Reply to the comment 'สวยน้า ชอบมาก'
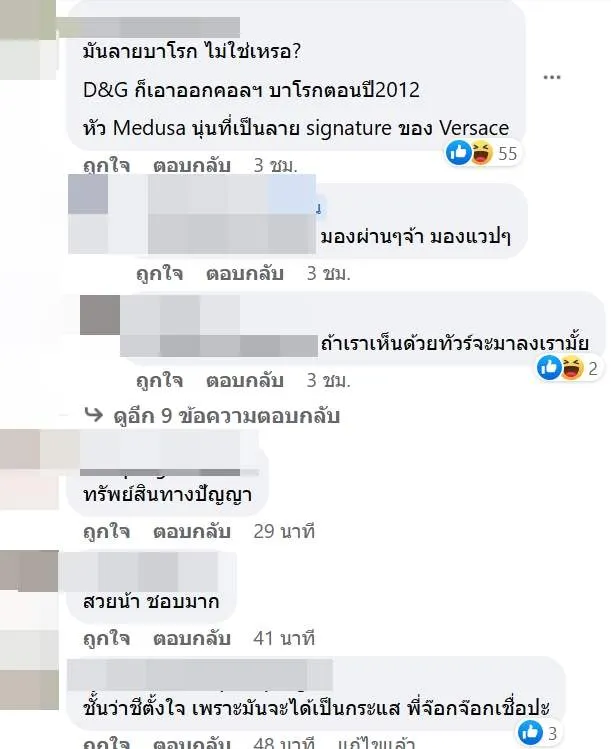The width and height of the screenshot is (611, 749). tap(192, 637)
